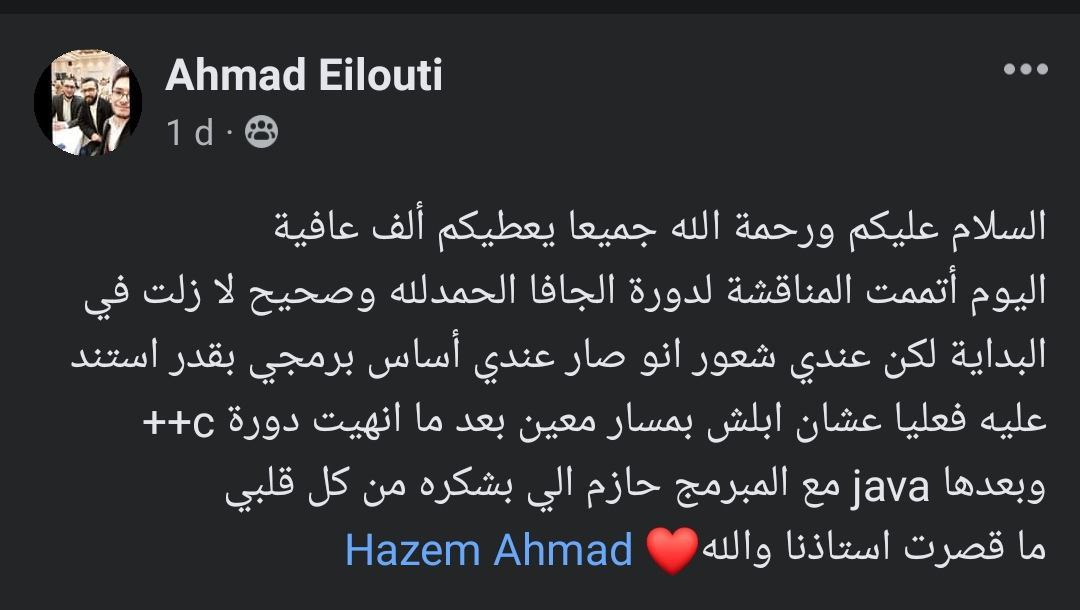The image size is (1080, 610).
Task: Open the post's three-dot options menu
Action: (1025, 70)
